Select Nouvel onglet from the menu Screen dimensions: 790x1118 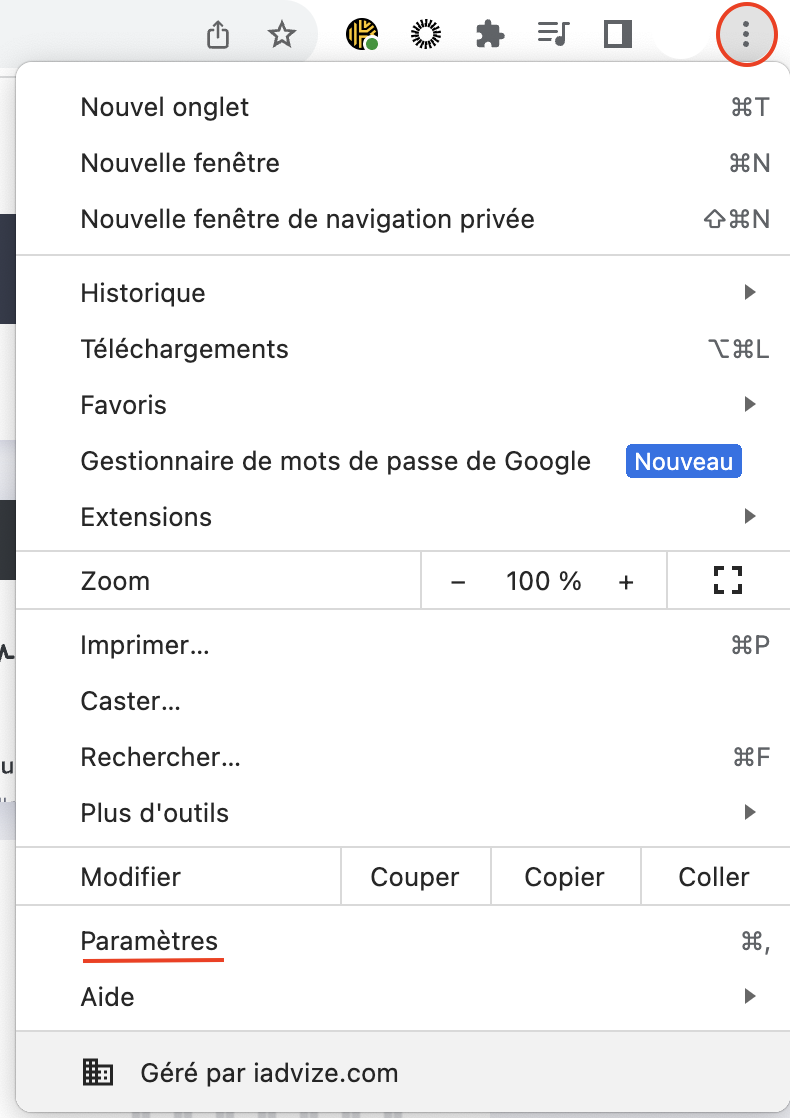[164, 107]
